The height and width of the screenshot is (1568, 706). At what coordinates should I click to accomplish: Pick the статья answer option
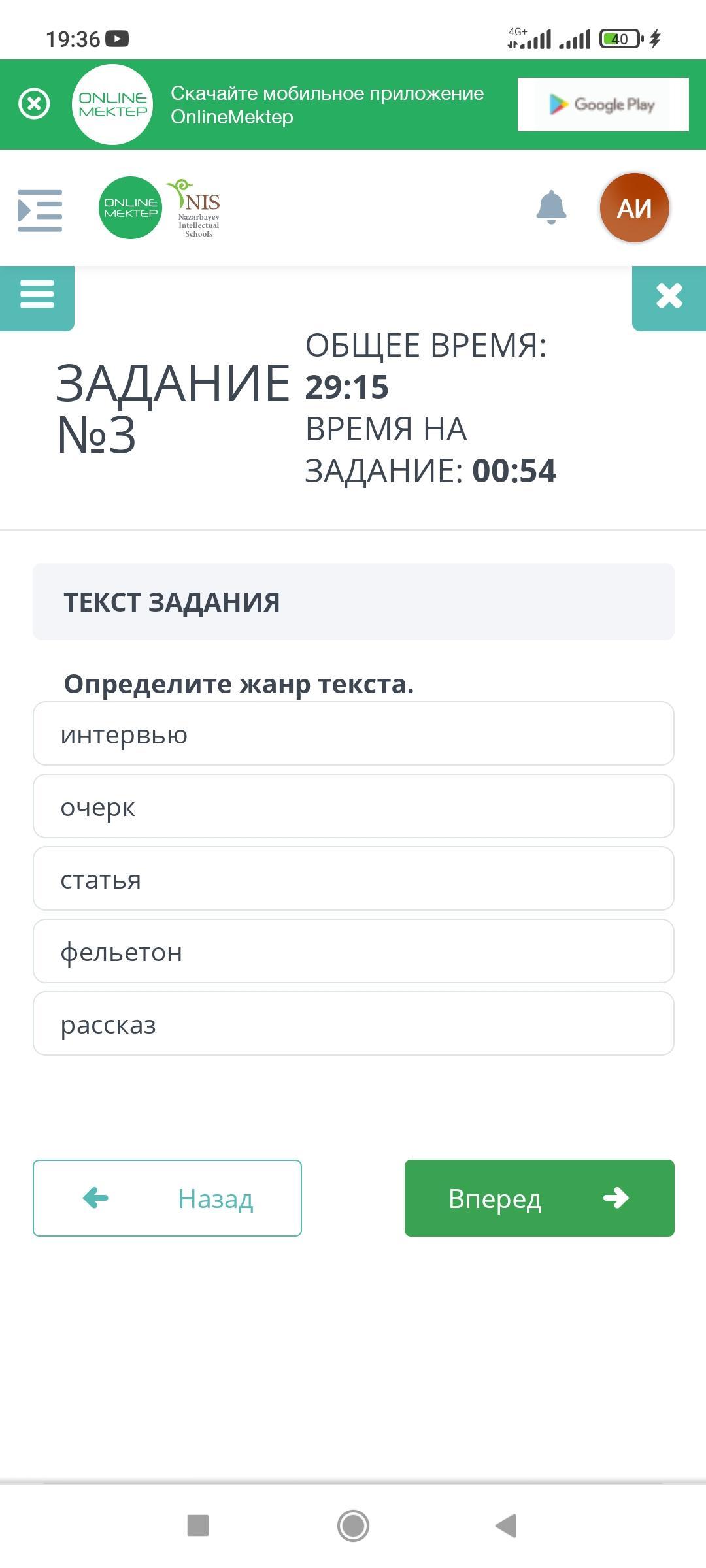click(x=354, y=879)
